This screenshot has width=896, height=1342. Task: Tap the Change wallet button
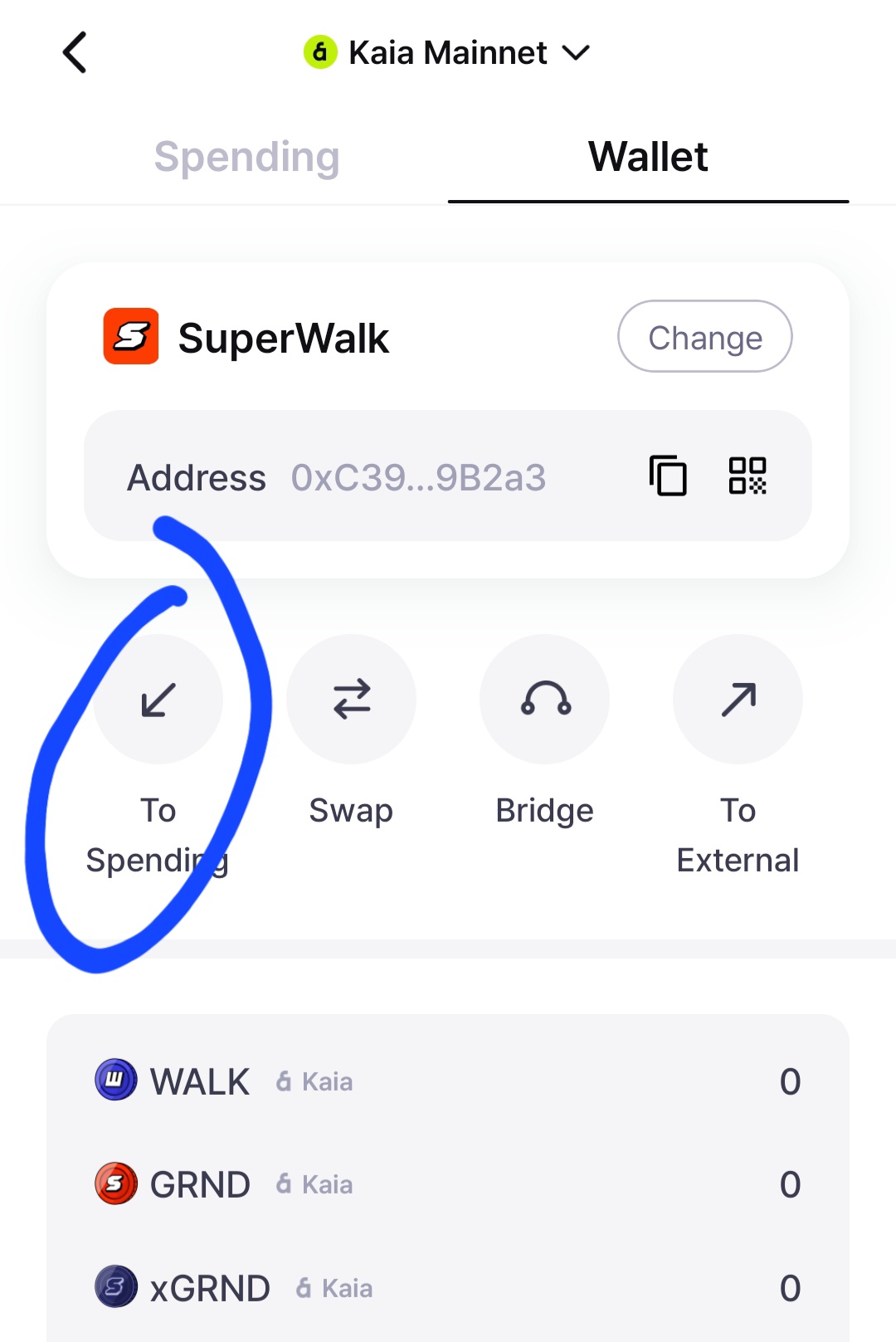pos(704,337)
